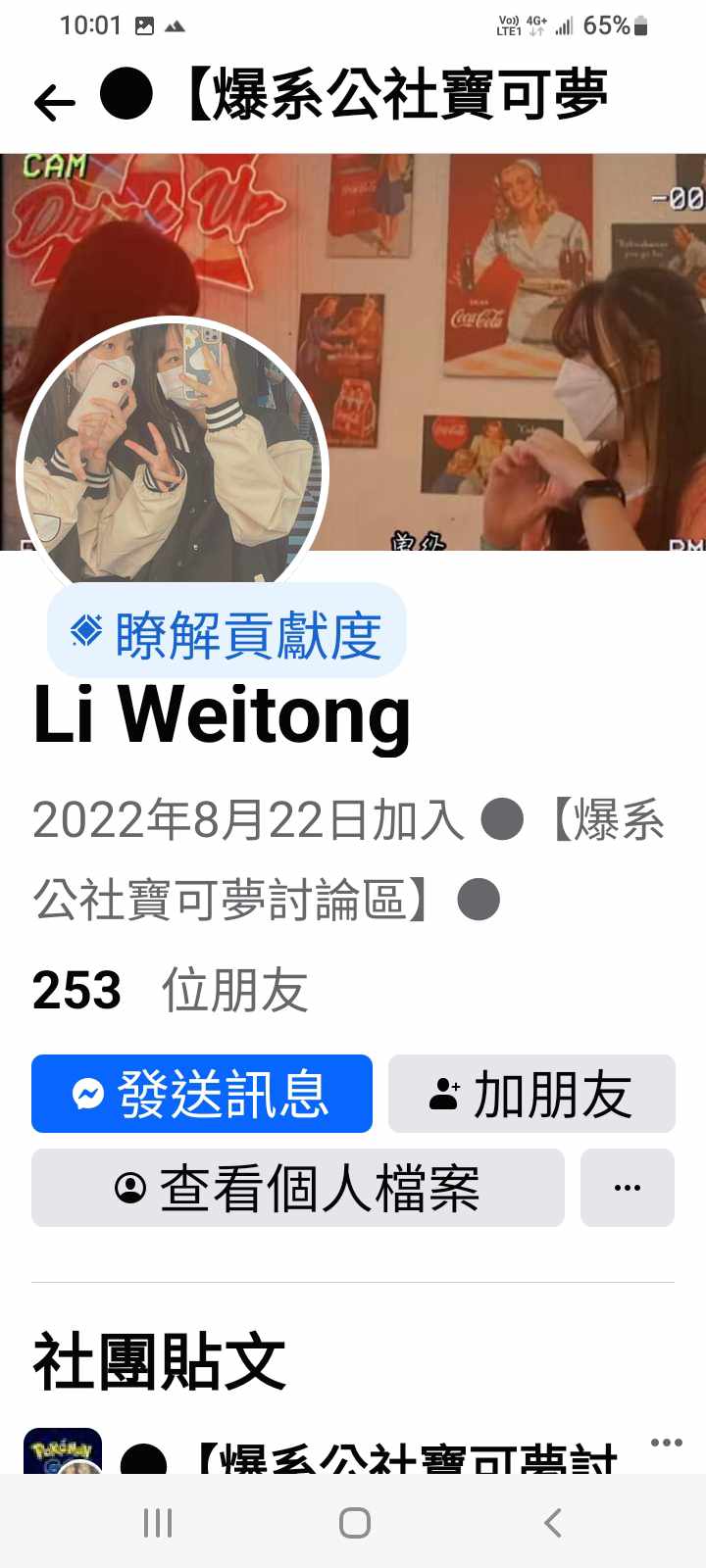Open recent apps from navigation bar
Viewport: 706px width, 1568px height.
pos(158,1523)
